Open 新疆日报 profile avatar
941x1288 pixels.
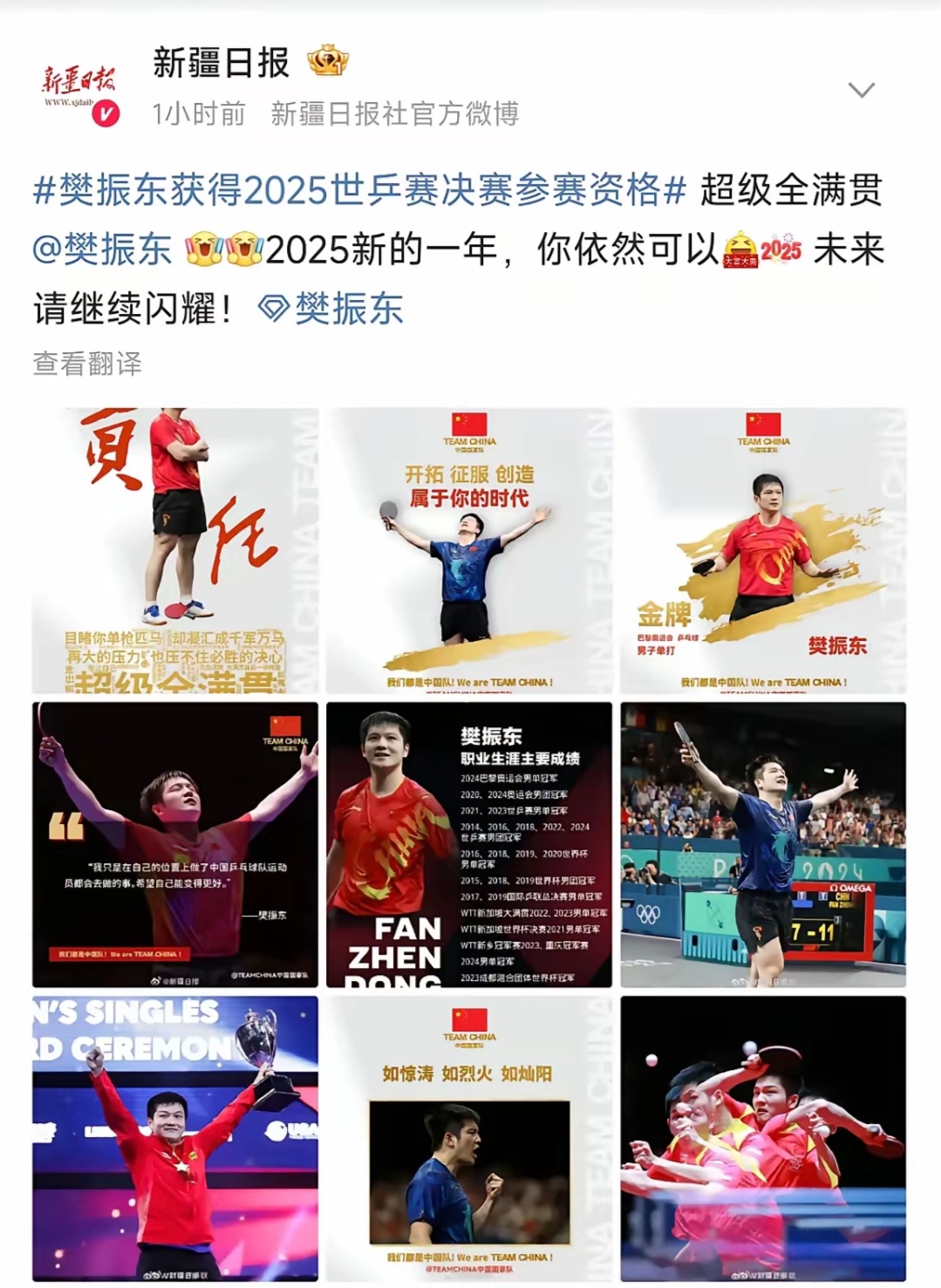pos(79,90)
